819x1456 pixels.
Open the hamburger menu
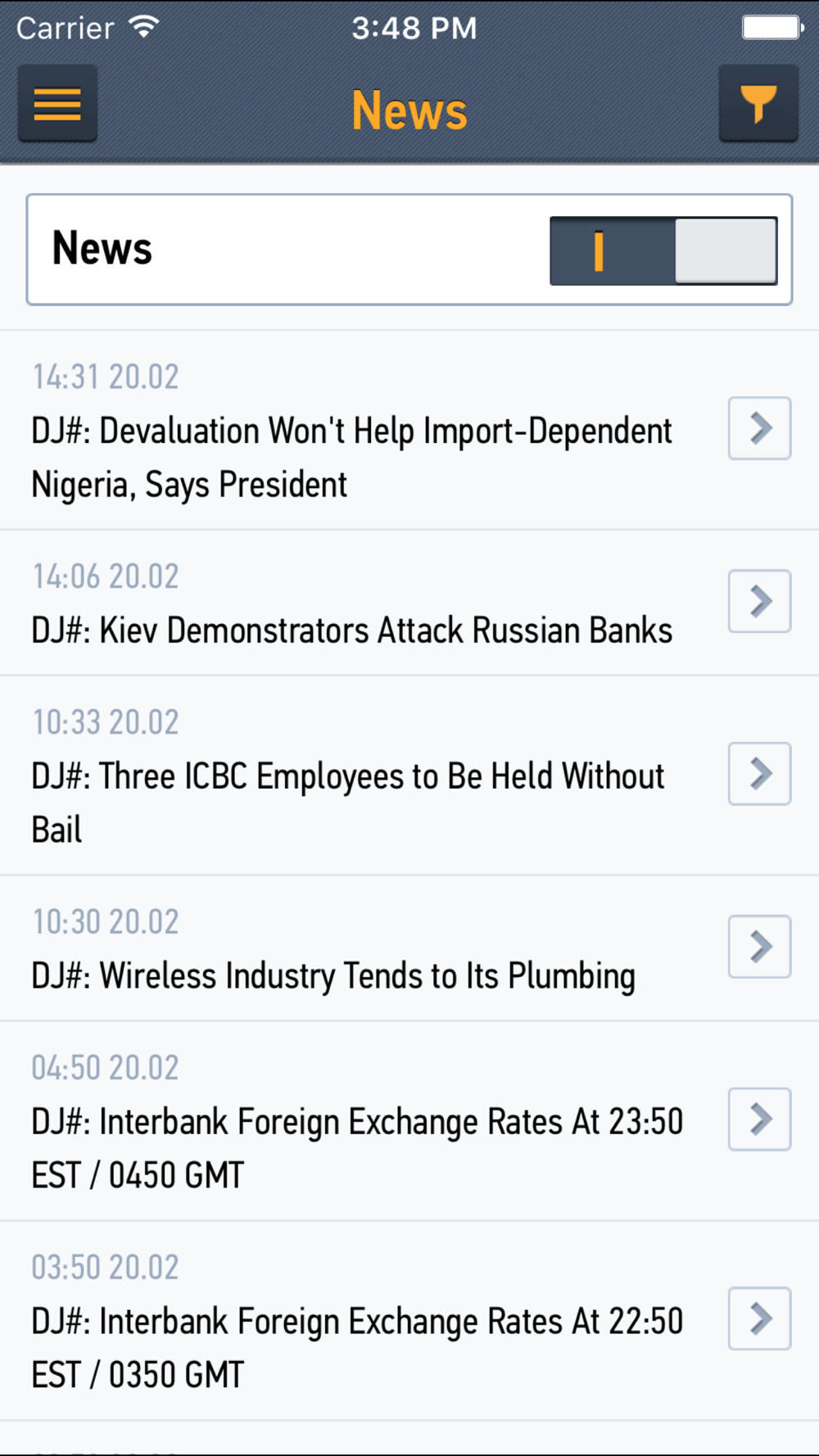(57, 104)
